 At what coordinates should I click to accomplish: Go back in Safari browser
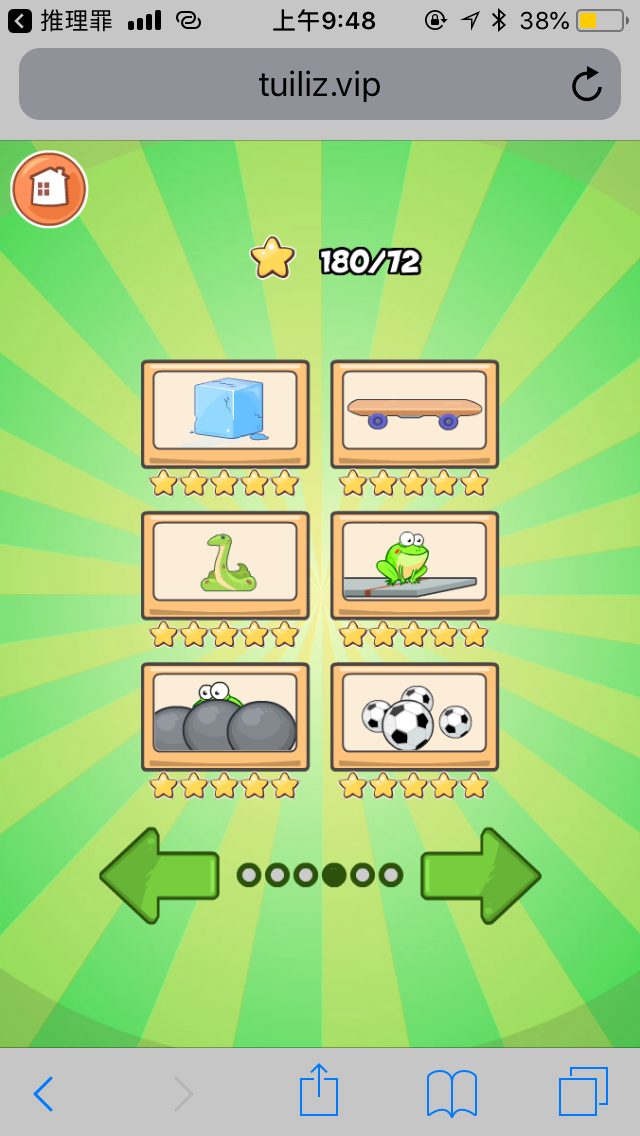click(x=42, y=1094)
